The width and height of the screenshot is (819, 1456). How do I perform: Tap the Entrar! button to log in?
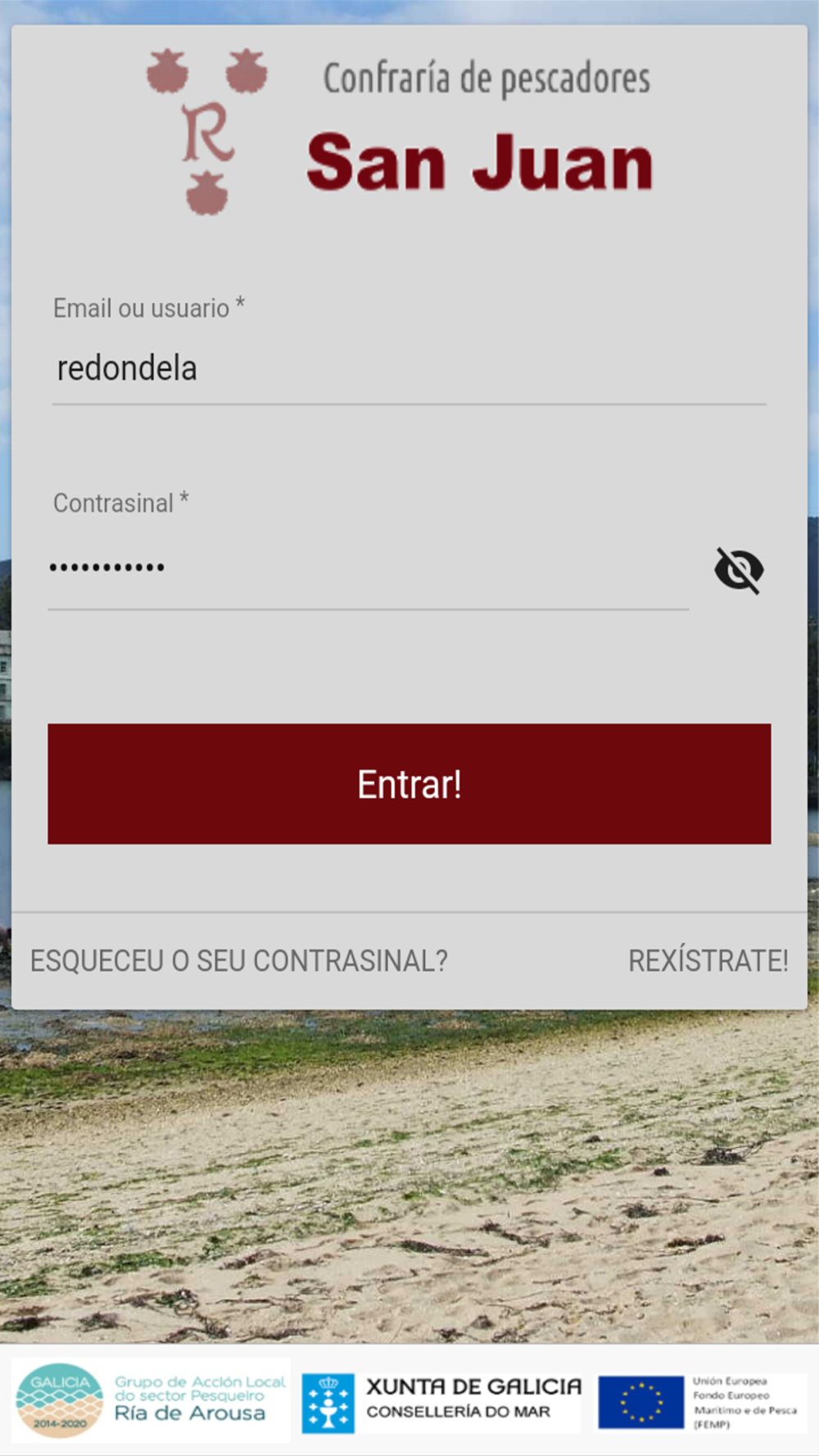click(x=409, y=784)
